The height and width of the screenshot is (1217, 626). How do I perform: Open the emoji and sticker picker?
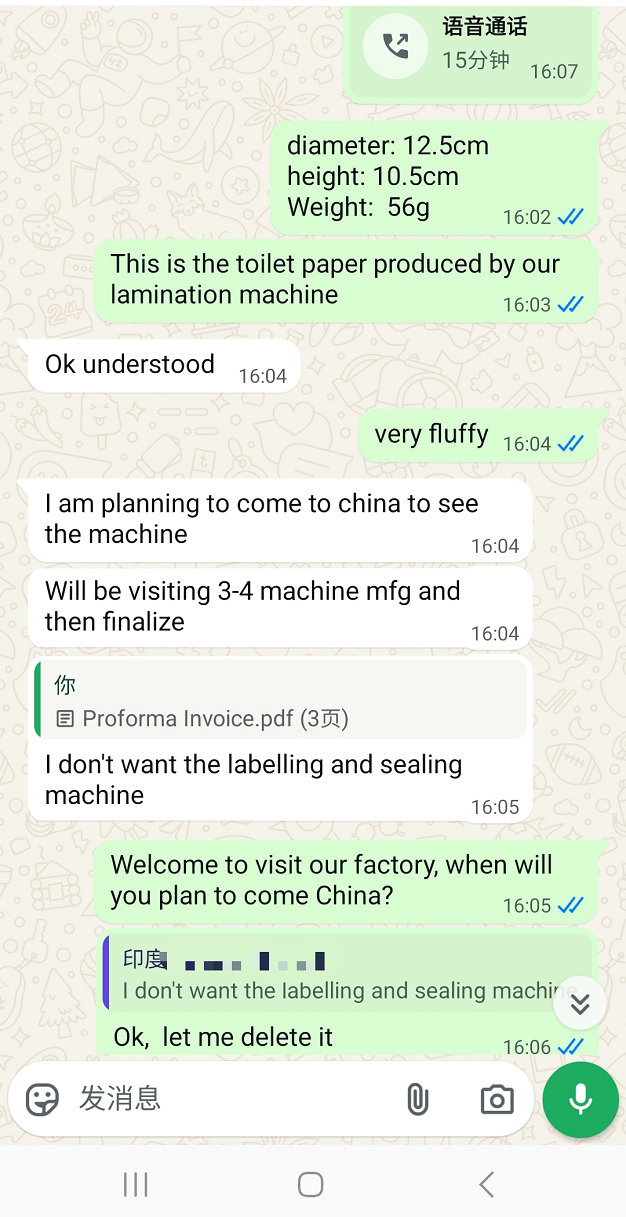click(42, 1099)
